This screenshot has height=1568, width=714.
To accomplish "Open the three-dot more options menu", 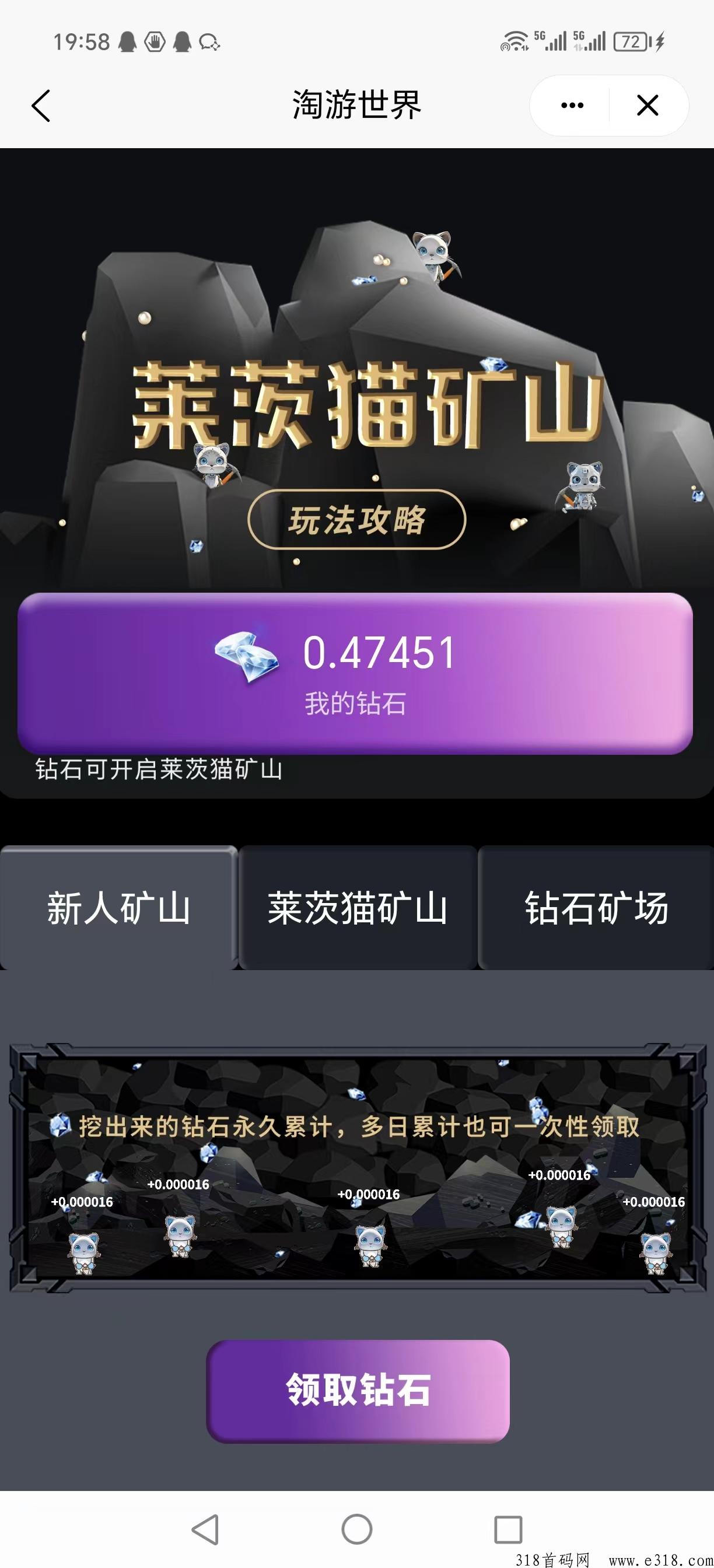I will click(572, 106).
